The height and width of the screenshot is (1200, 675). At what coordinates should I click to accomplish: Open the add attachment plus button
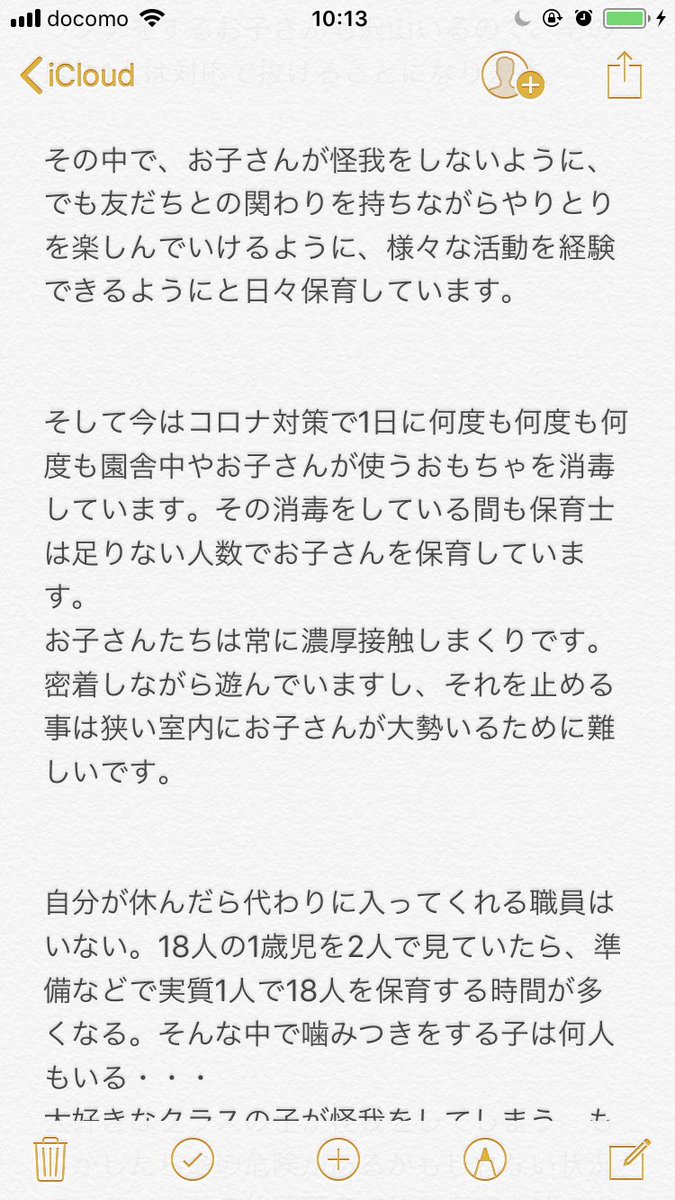[x=338, y=1160]
